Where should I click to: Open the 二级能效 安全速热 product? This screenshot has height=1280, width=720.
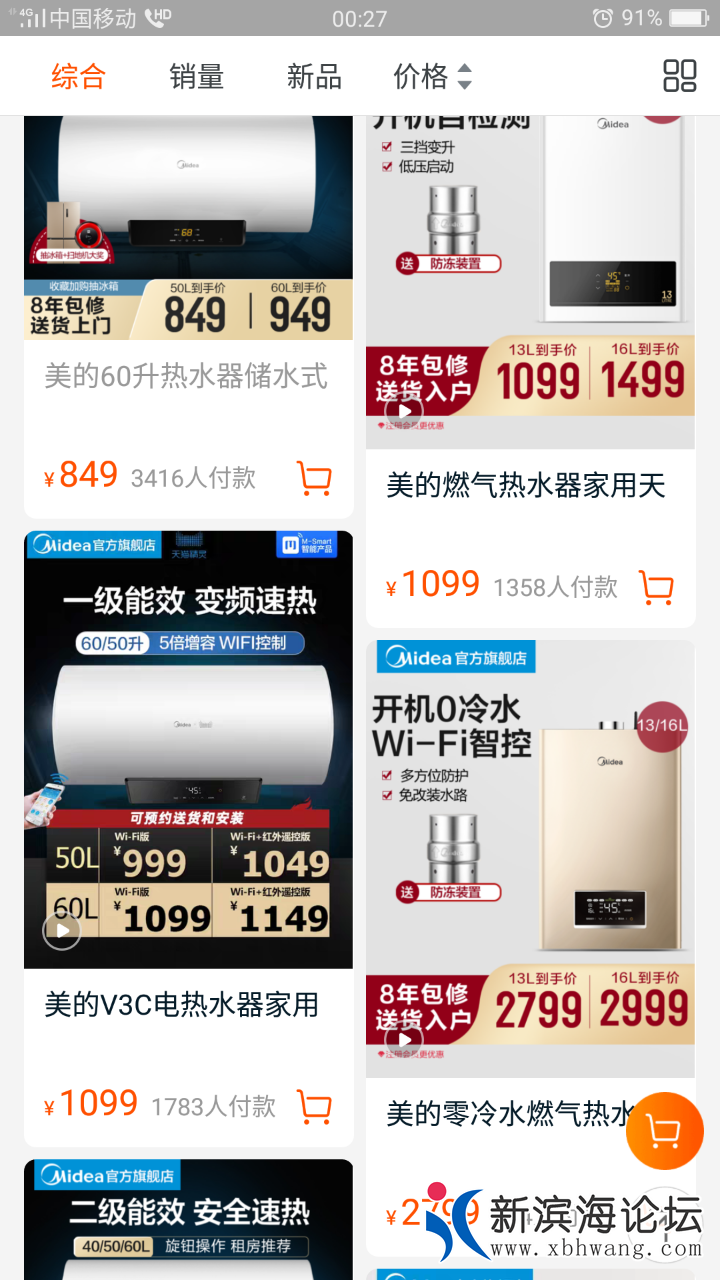click(x=188, y=1220)
